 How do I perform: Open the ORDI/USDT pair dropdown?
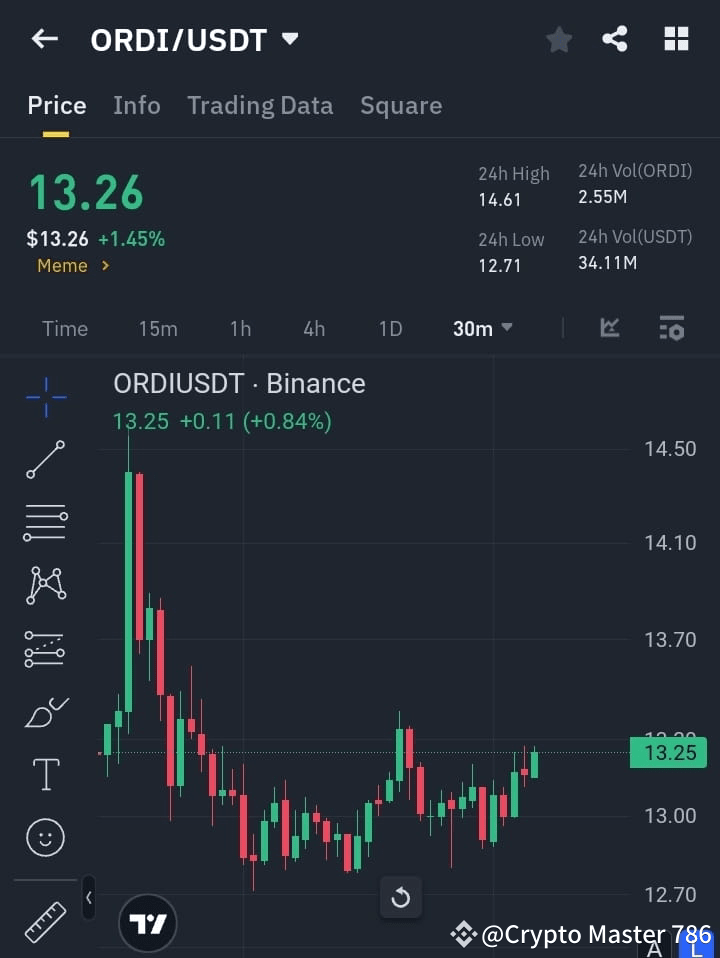tap(289, 39)
